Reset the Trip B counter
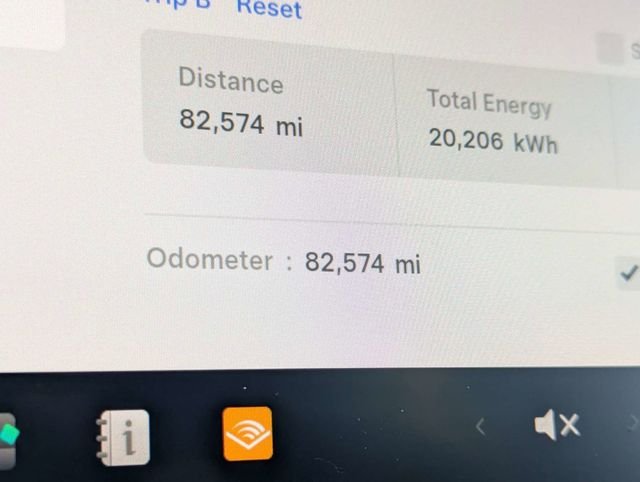This screenshot has height=482, width=640. coord(269,9)
